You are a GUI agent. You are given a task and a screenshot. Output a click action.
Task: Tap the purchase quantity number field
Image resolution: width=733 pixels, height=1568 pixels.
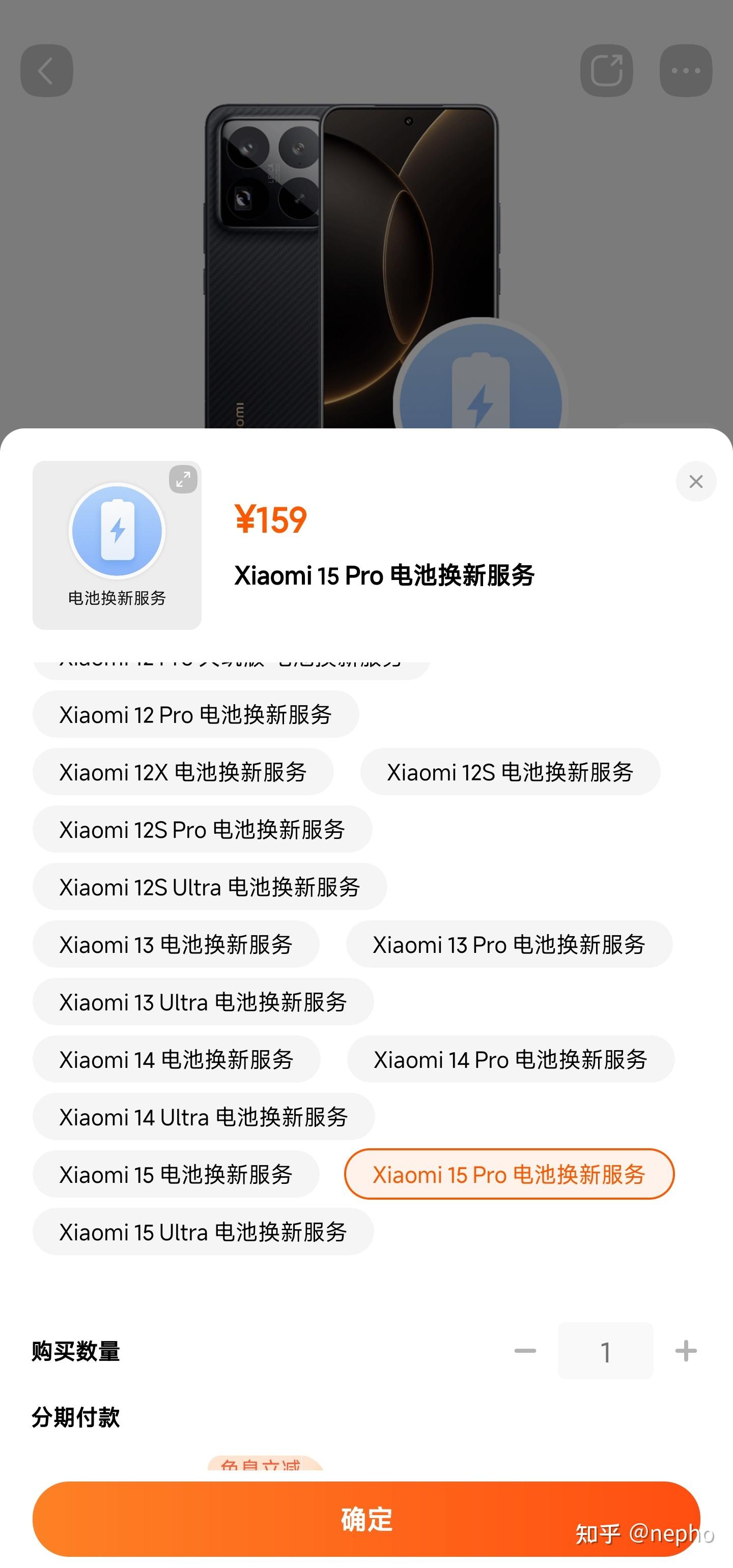pos(605,1351)
